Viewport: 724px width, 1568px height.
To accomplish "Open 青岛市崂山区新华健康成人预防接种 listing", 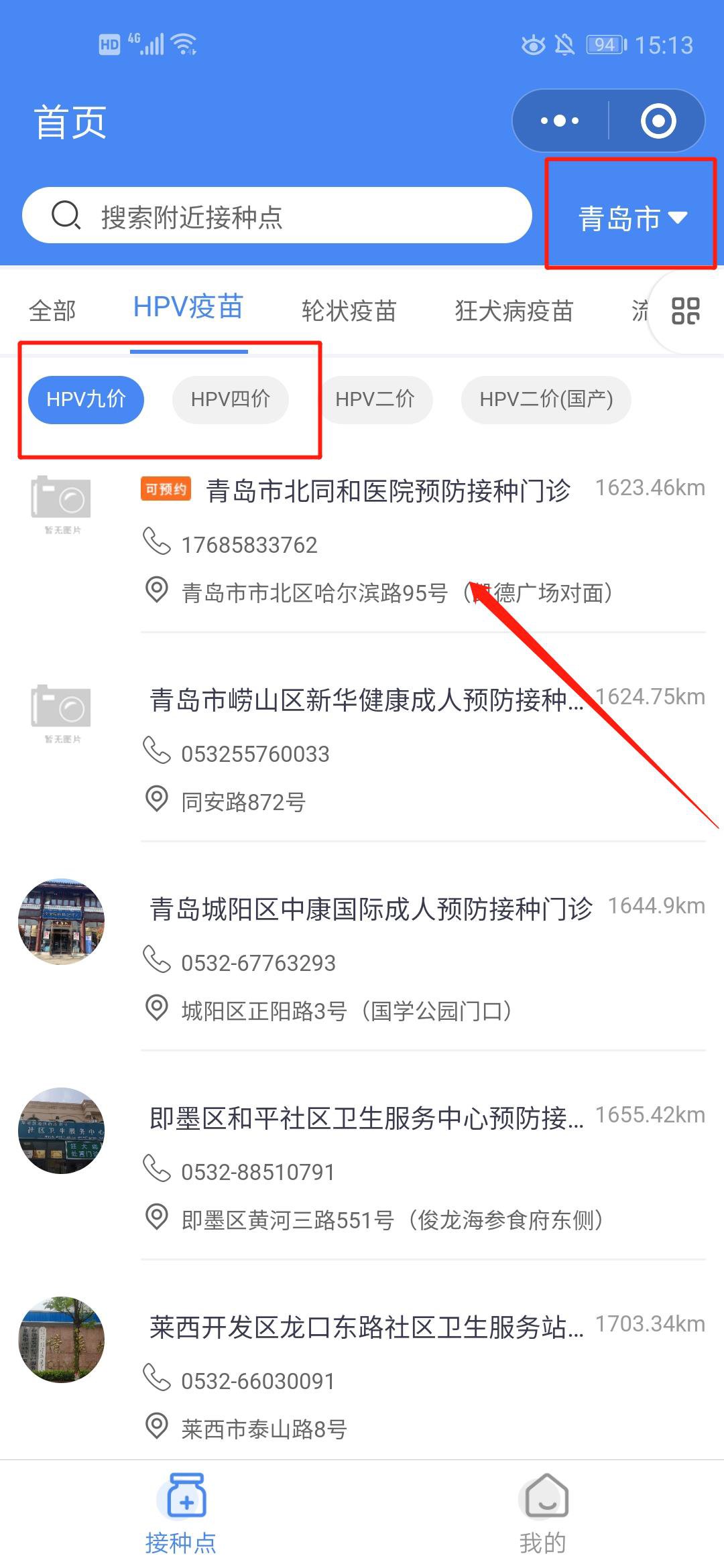I will tap(366, 700).
